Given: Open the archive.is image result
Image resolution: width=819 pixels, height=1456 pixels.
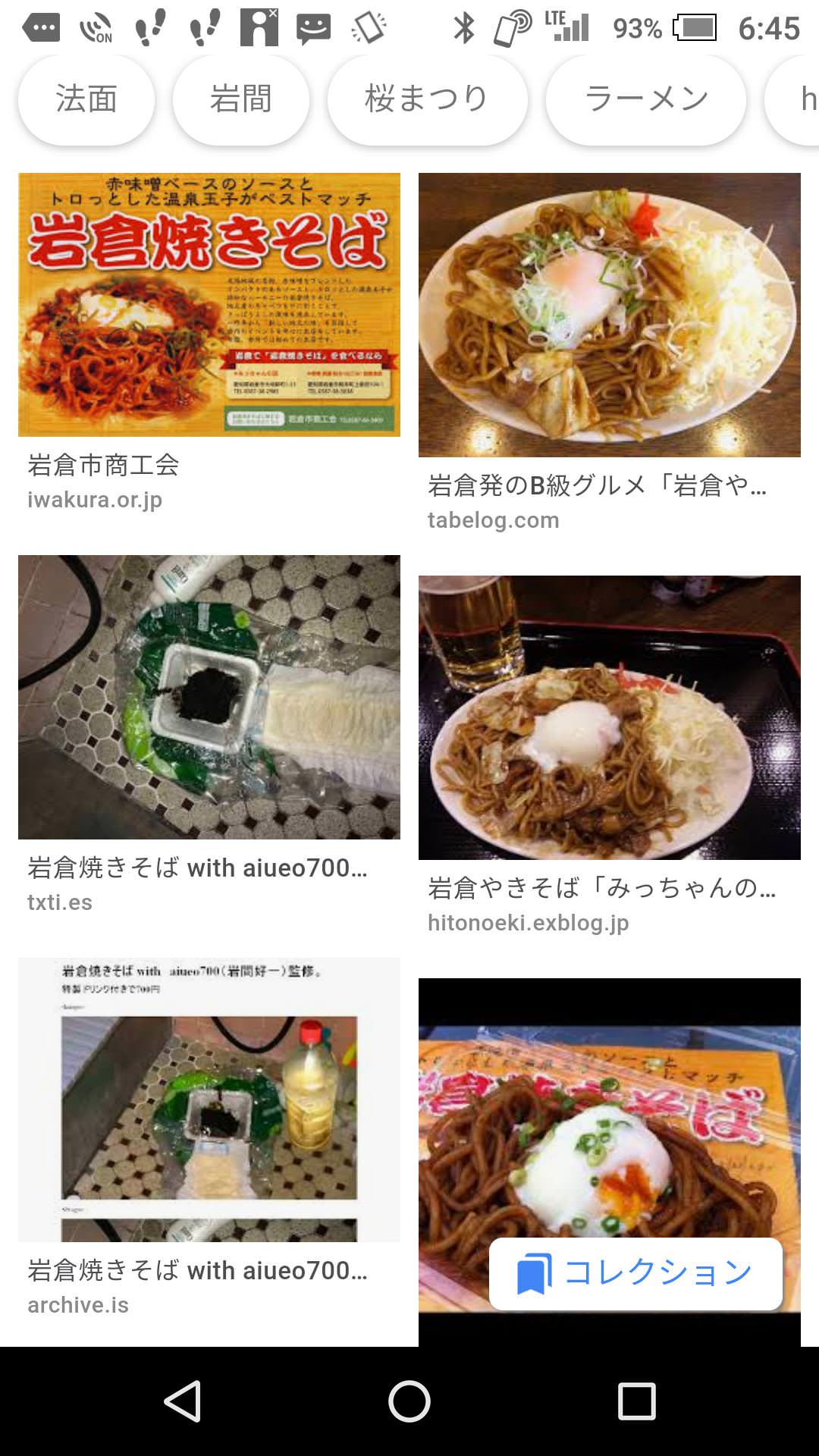Looking at the screenshot, I should [209, 1100].
